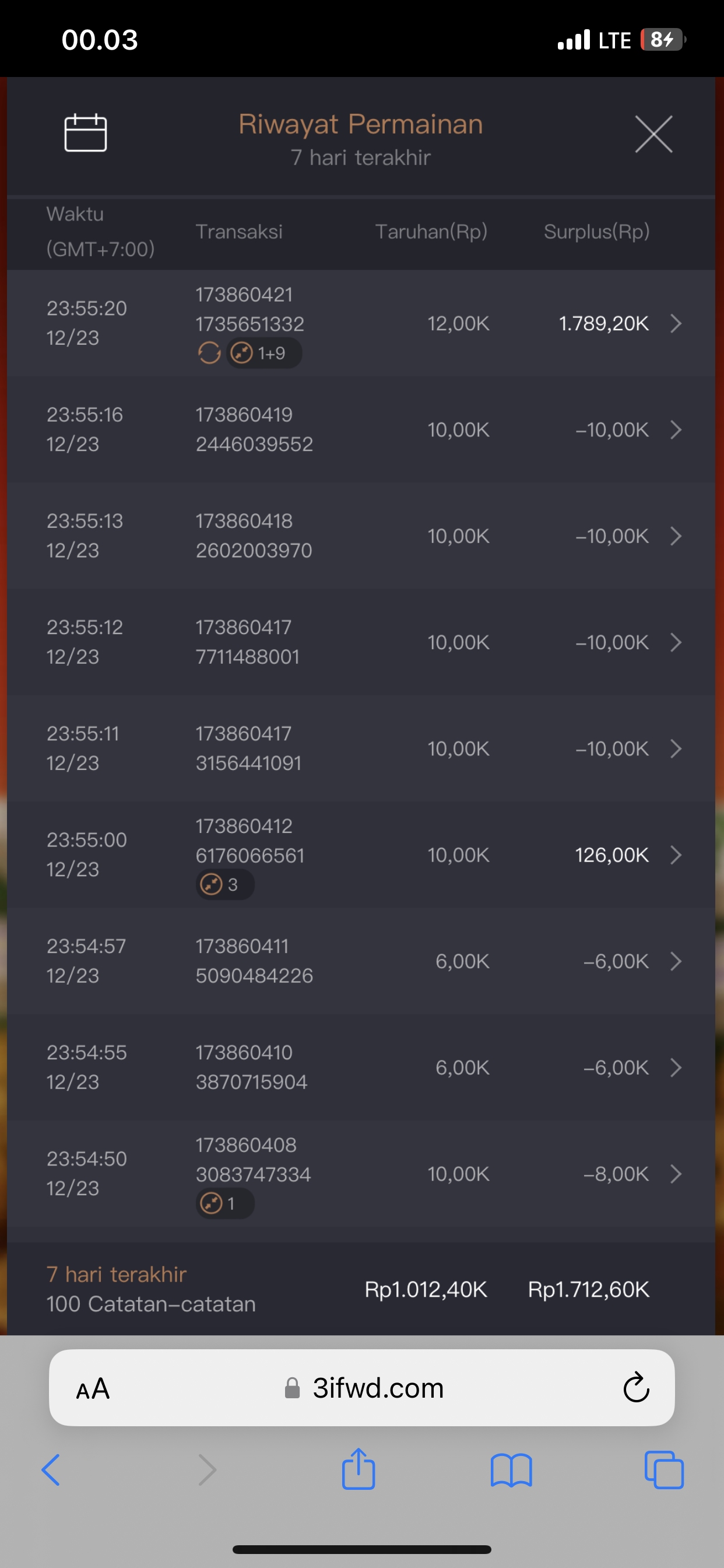Share this page from Safari
This screenshot has height=1568, width=724.
point(359,1469)
